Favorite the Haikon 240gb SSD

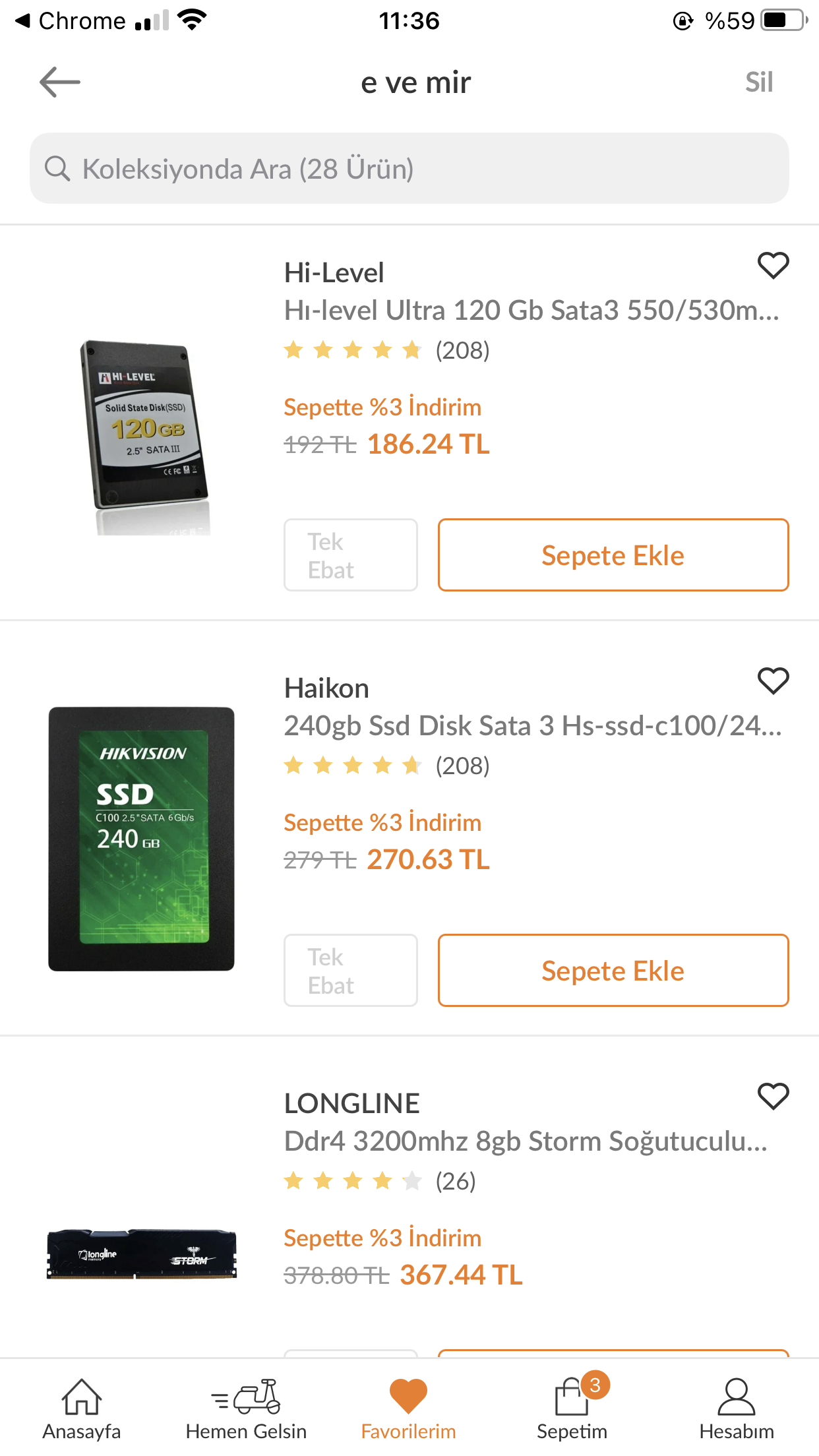pyautogui.click(x=773, y=681)
